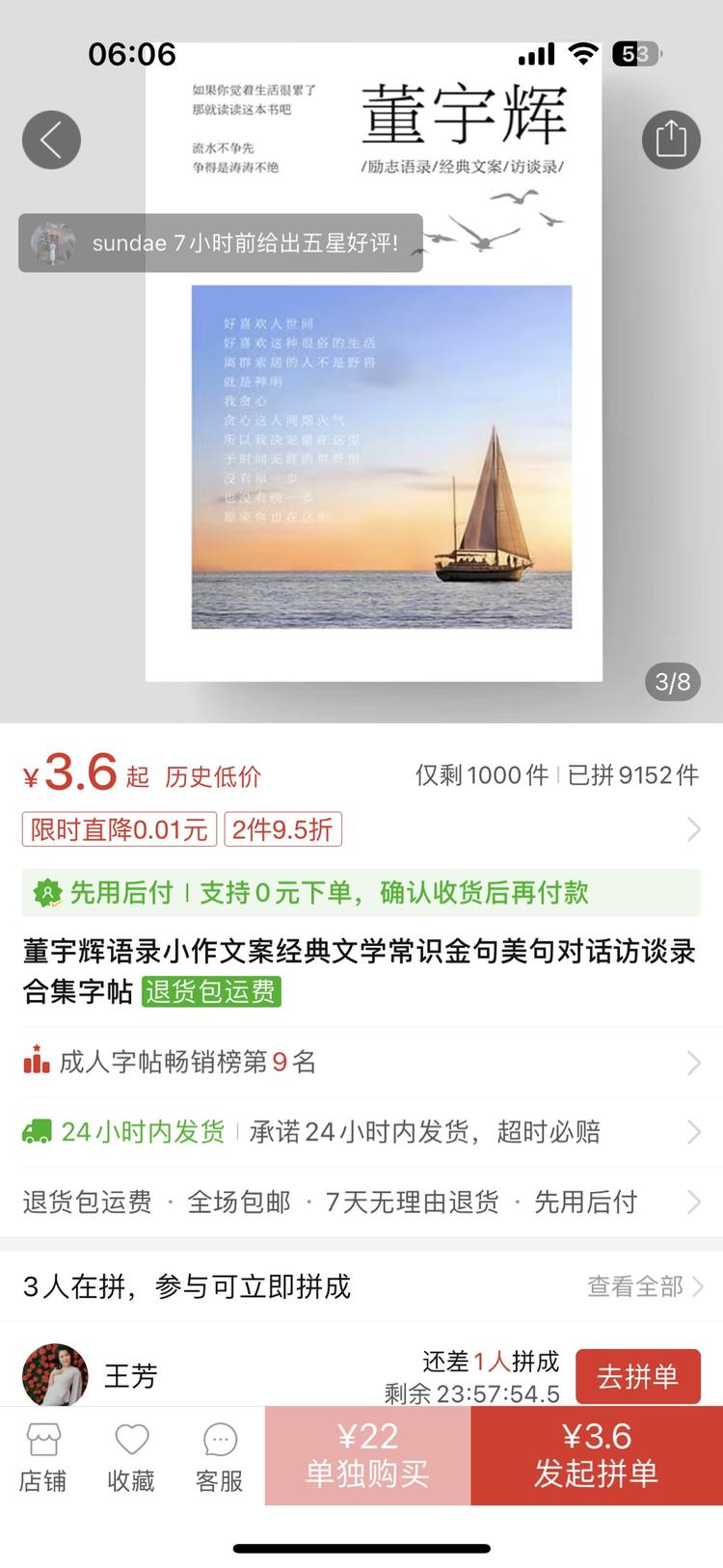Tap the green truck 24小时内发货 icon
723x1568 pixels.
[x=40, y=1131]
